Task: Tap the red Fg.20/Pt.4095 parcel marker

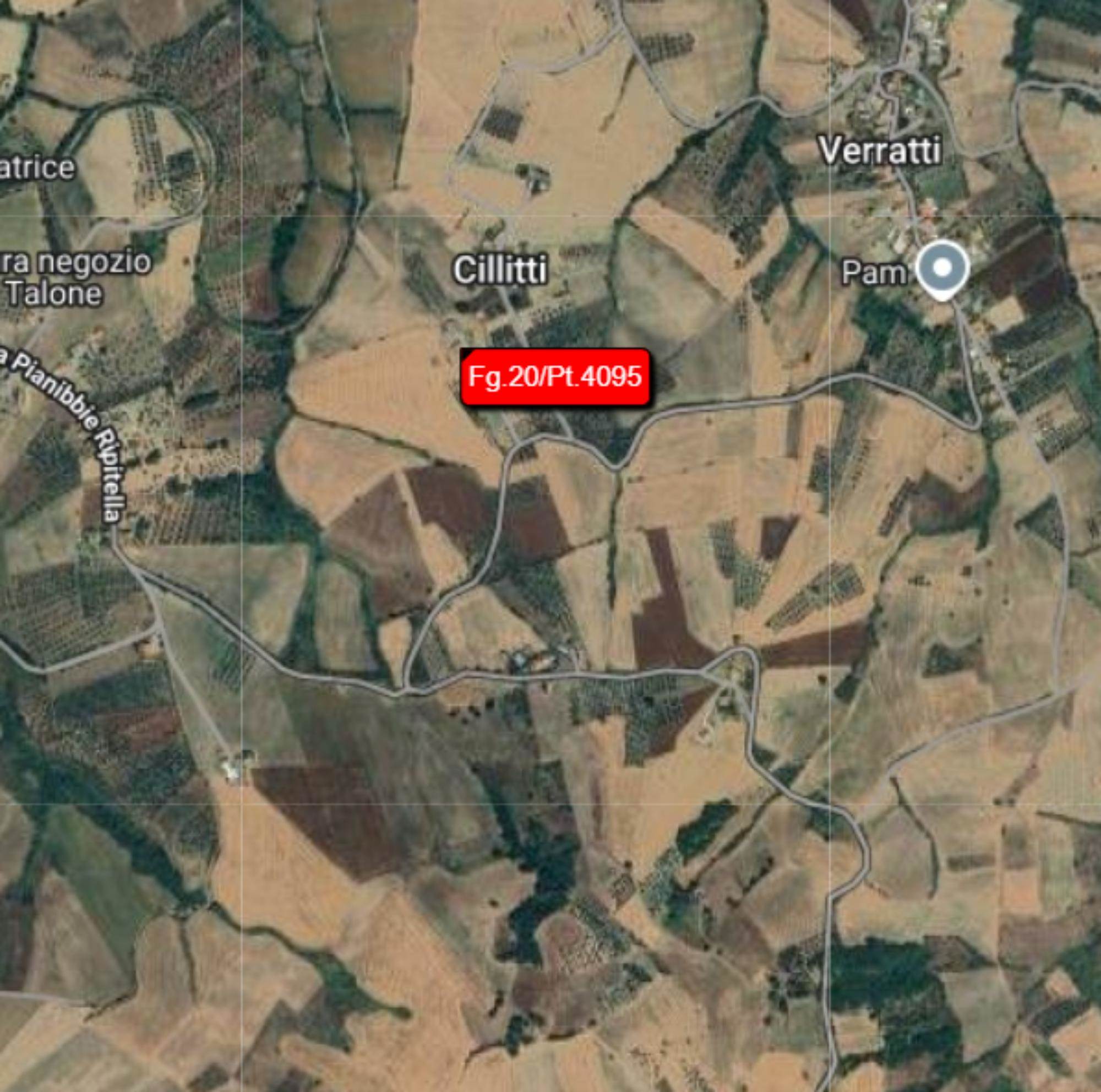Action: [555, 377]
